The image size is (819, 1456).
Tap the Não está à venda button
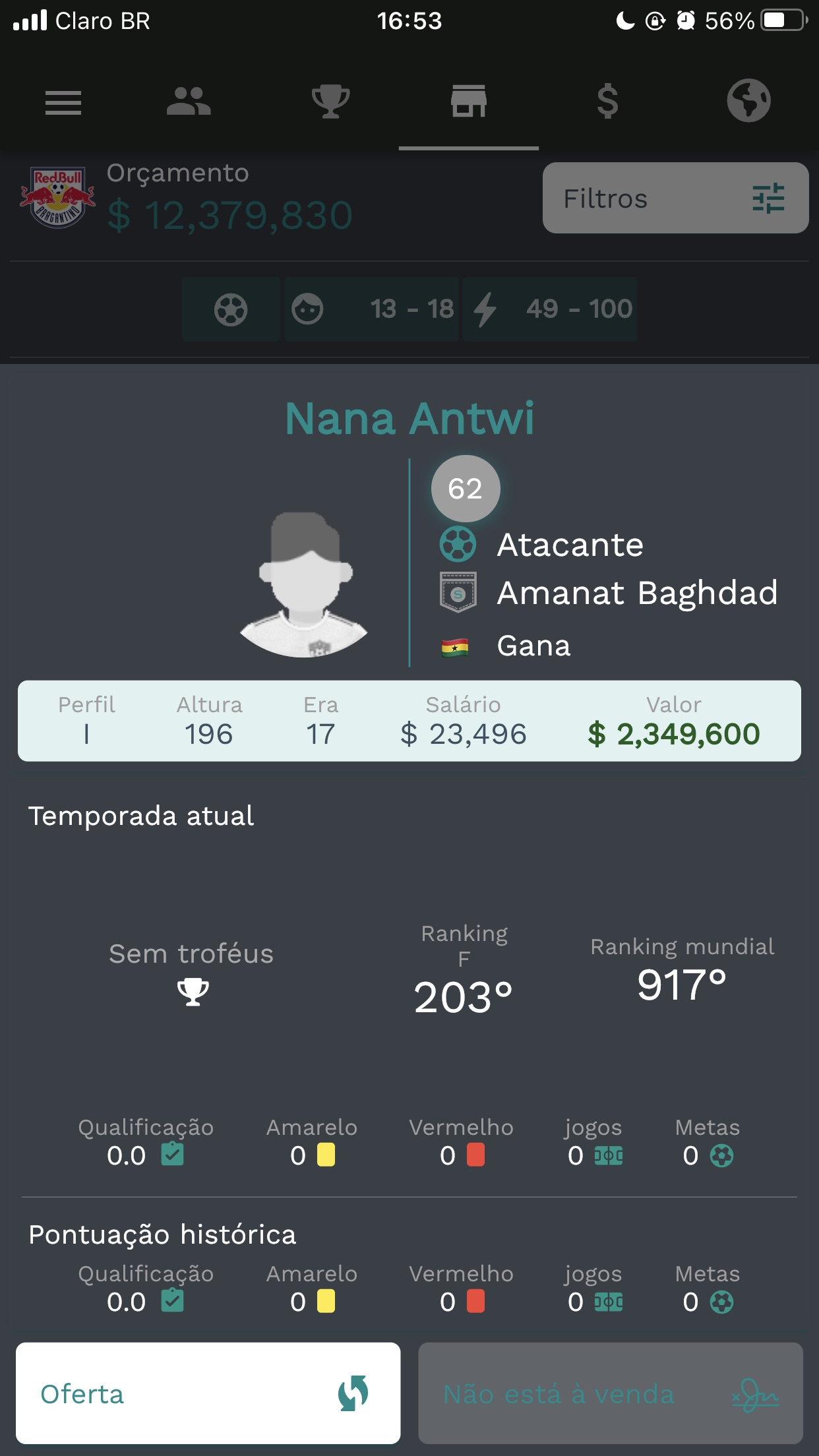(611, 1393)
